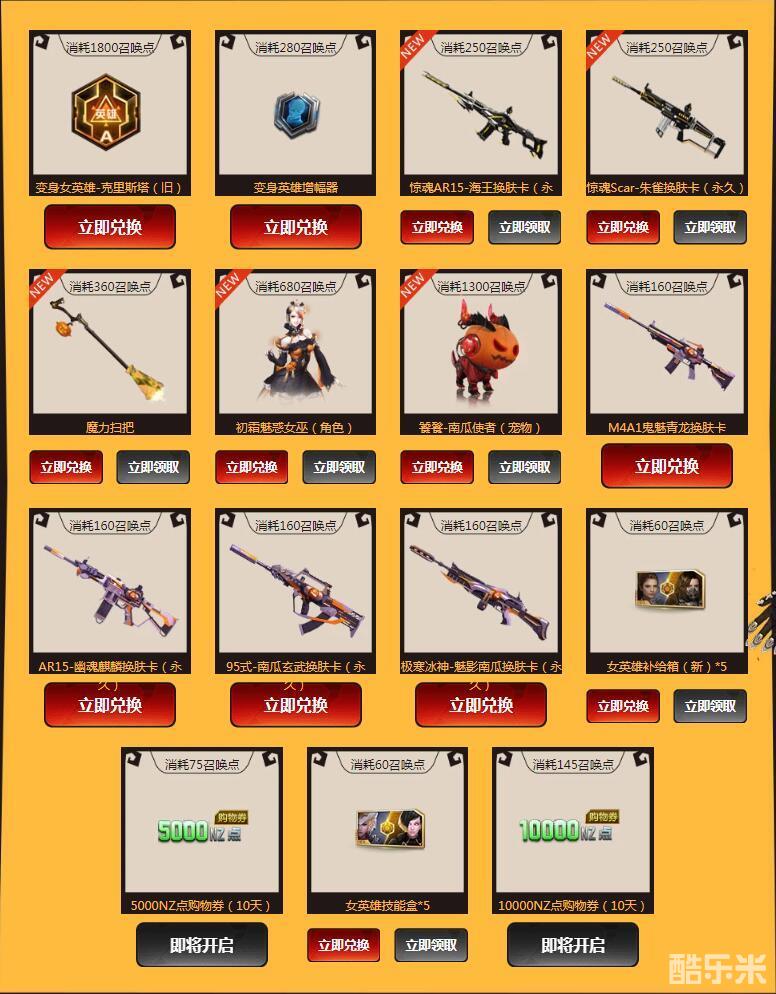776x994 pixels.
Task: Claim 女英雄技能盒*5 with 立即领取
Action: pos(431,945)
